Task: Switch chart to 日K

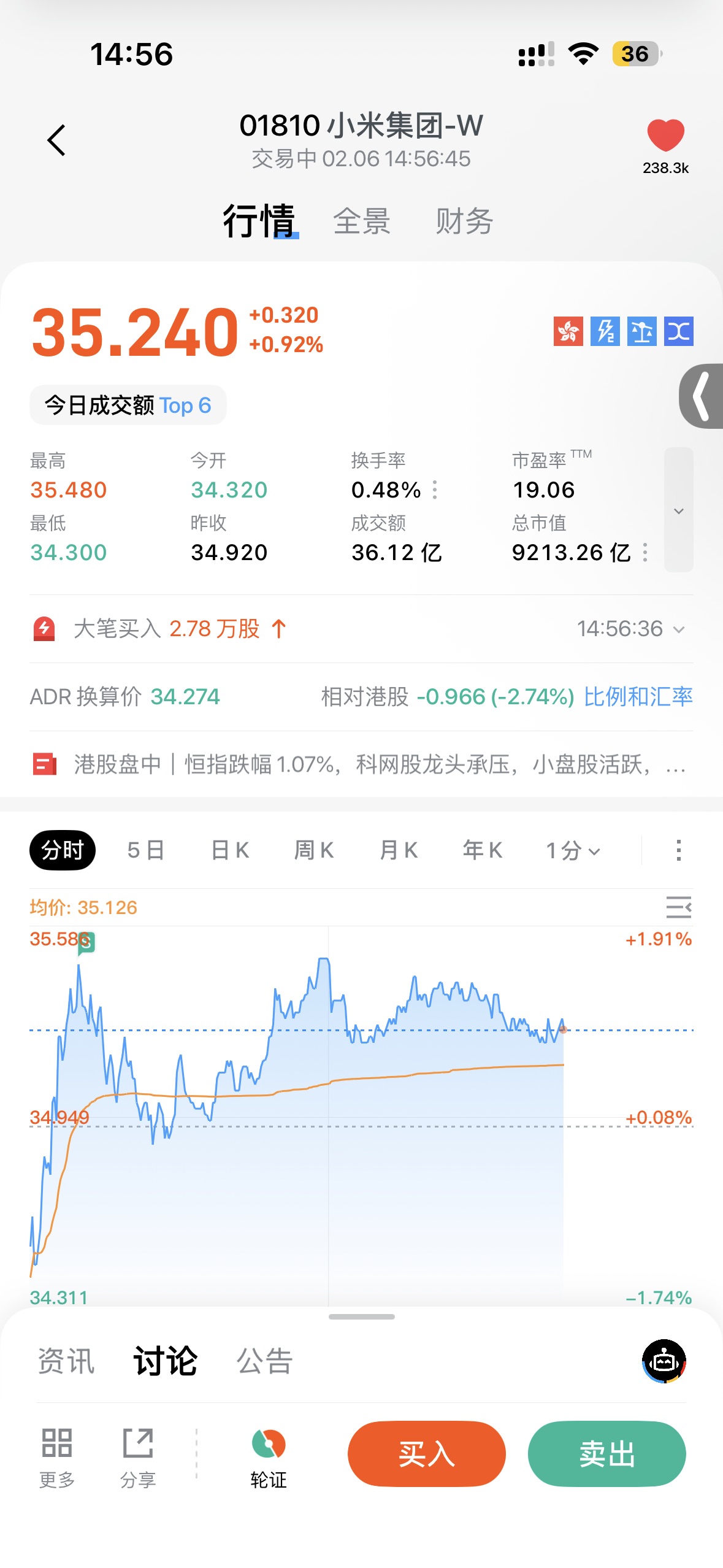Action: [x=230, y=850]
